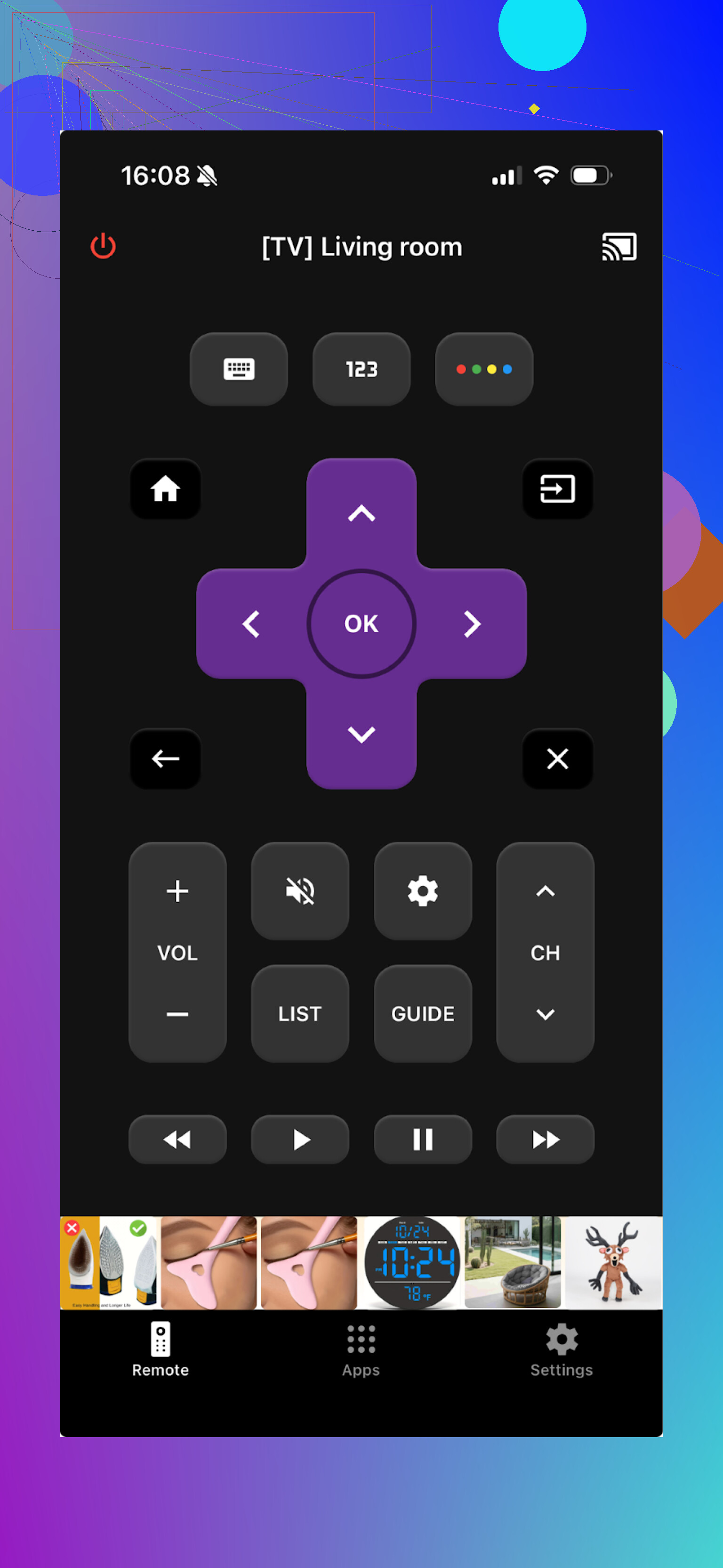Image resolution: width=723 pixels, height=1568 pixels.
Task: Fast forward the video
Action: [x=545, y=1139]
